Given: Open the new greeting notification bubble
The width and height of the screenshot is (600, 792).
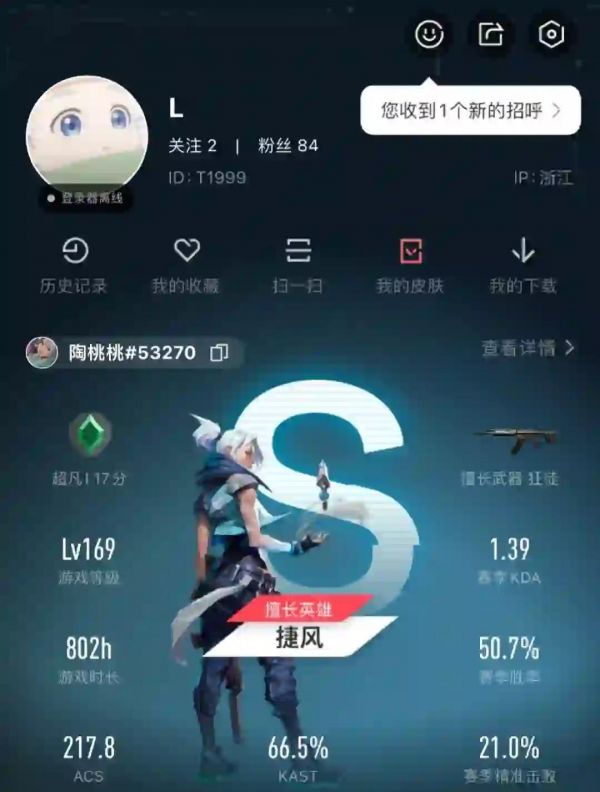Looking at the screenshot, I should 470,111.
